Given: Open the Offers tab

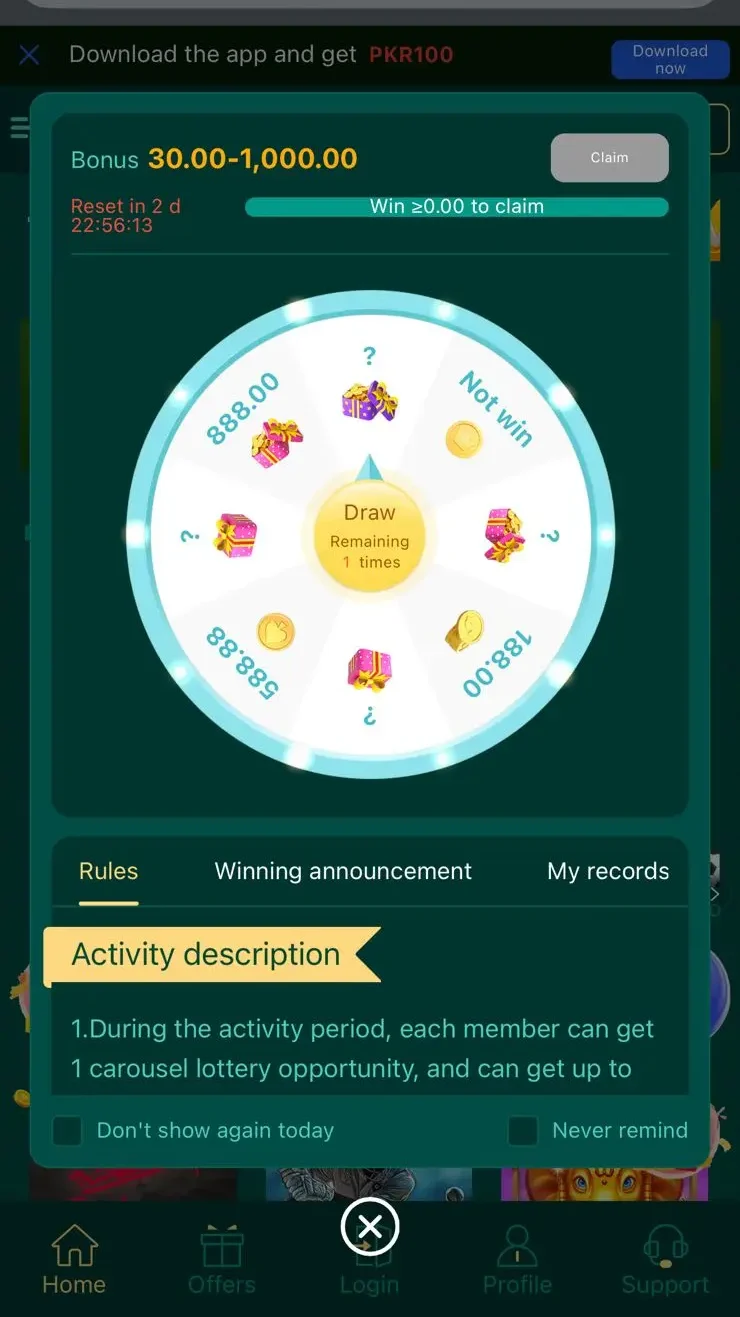Looking at the screenshot, I should coord(222,1260).
